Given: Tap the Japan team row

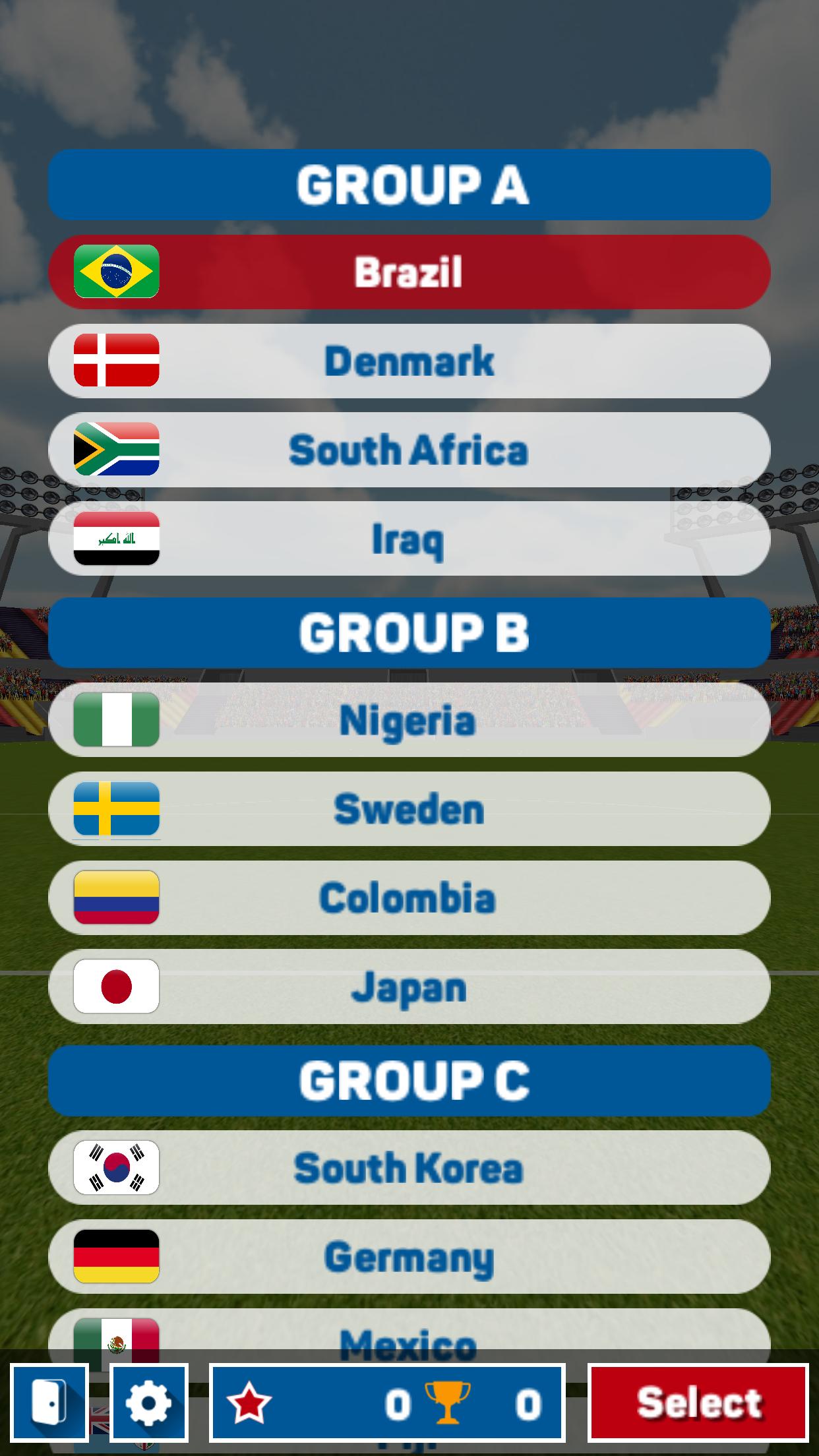Looking at the screenshot, I should 409,986.
